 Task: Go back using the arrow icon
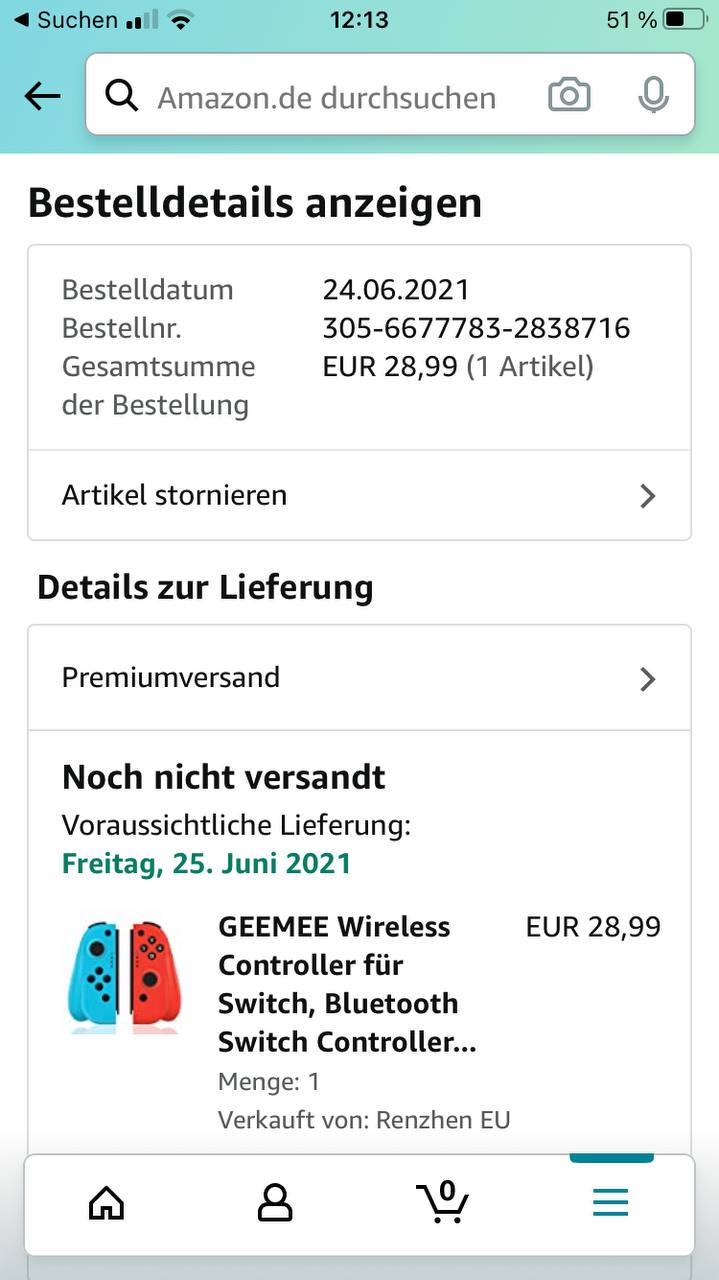tap(42, 96)
